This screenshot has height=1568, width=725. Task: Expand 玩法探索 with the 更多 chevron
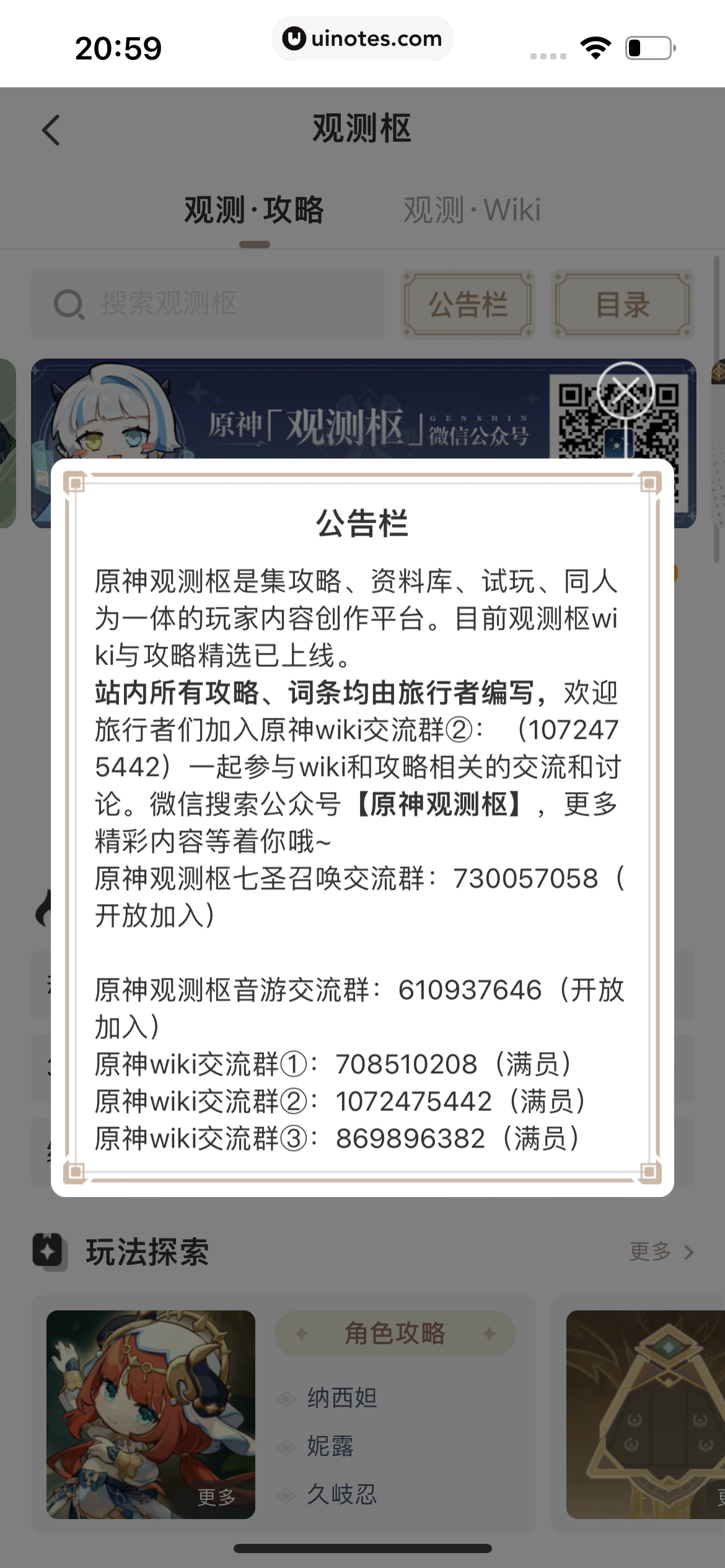[x=661, y=1252]
